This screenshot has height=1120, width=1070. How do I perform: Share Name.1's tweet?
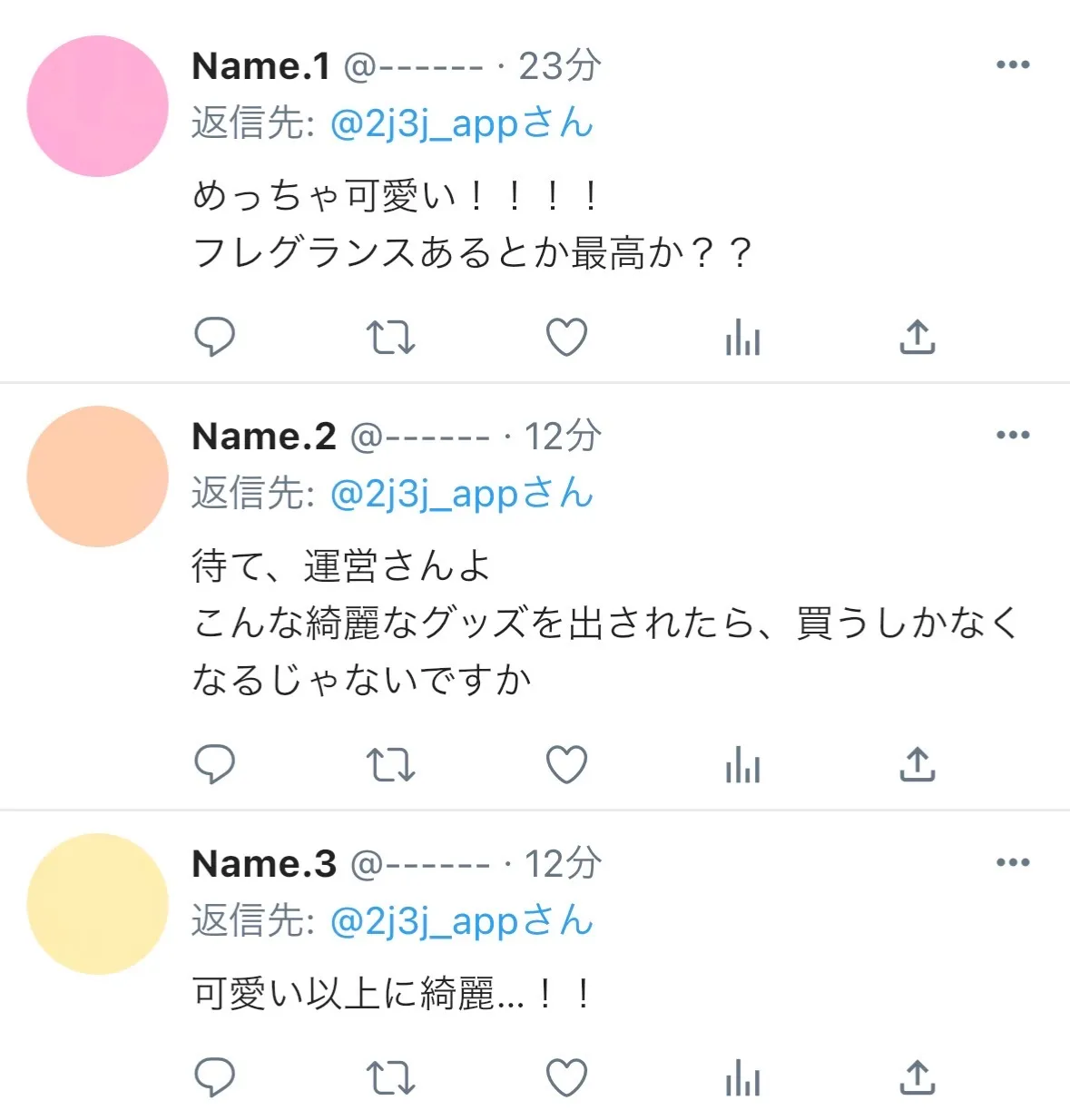pyautogui.click(x=918, y=337)
